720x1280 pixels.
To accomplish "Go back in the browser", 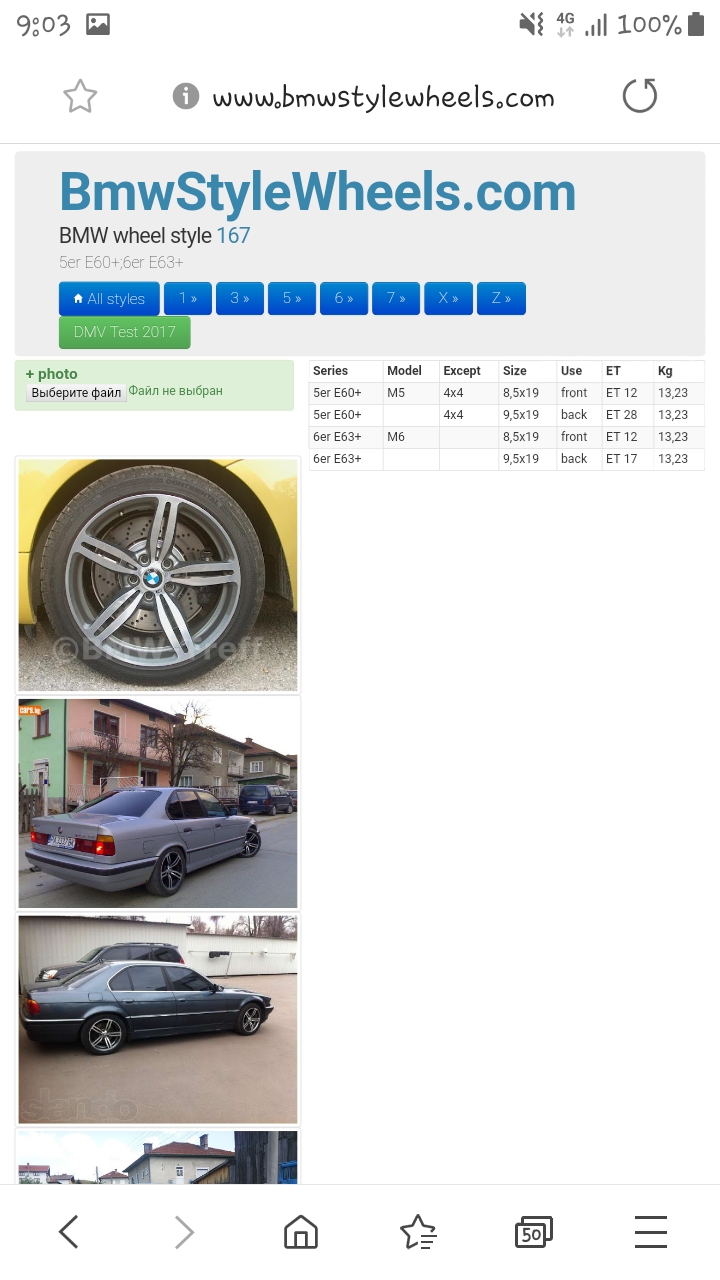I will 68,1232.
